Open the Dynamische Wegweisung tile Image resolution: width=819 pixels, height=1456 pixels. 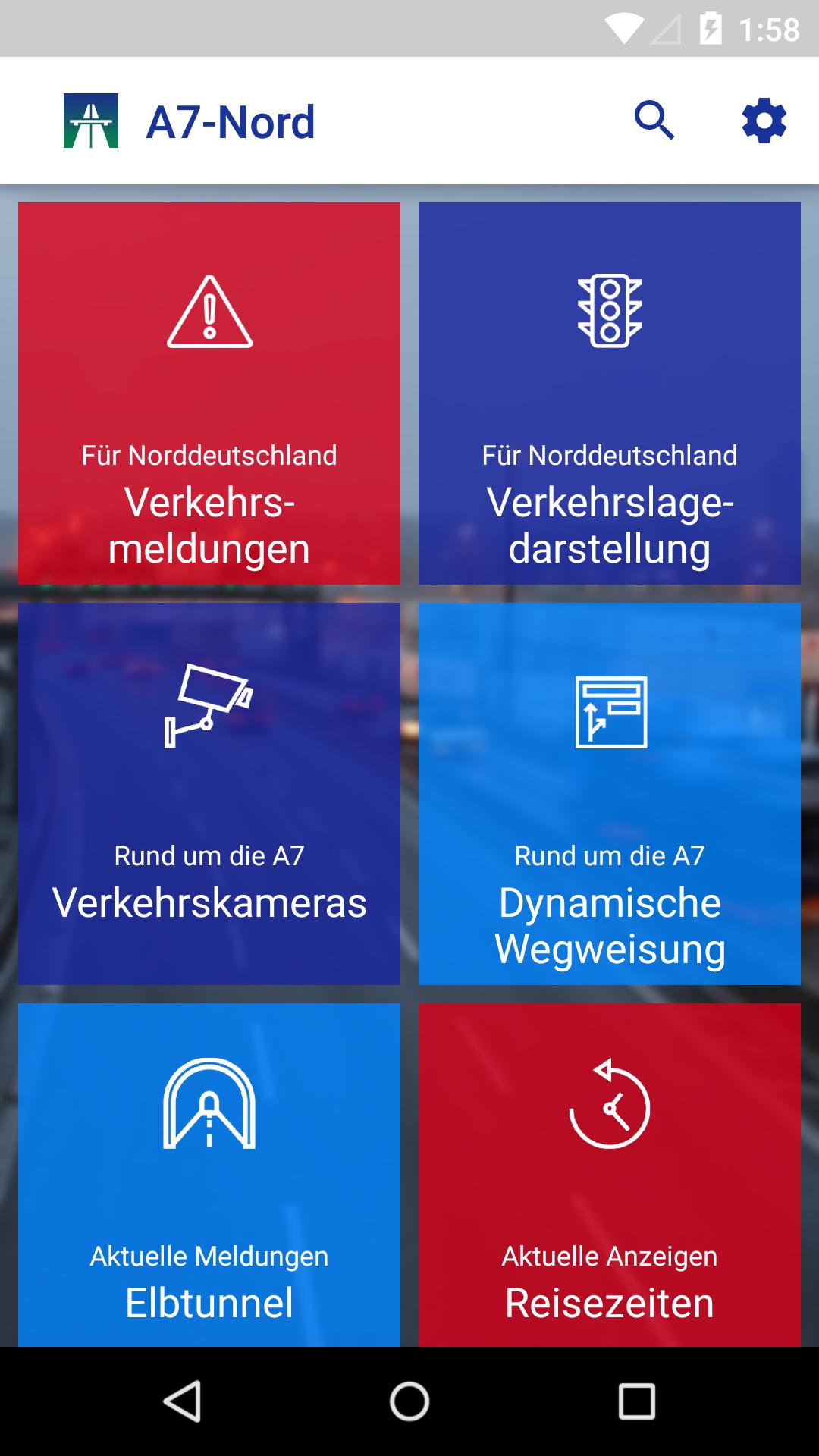click(610, 794)
